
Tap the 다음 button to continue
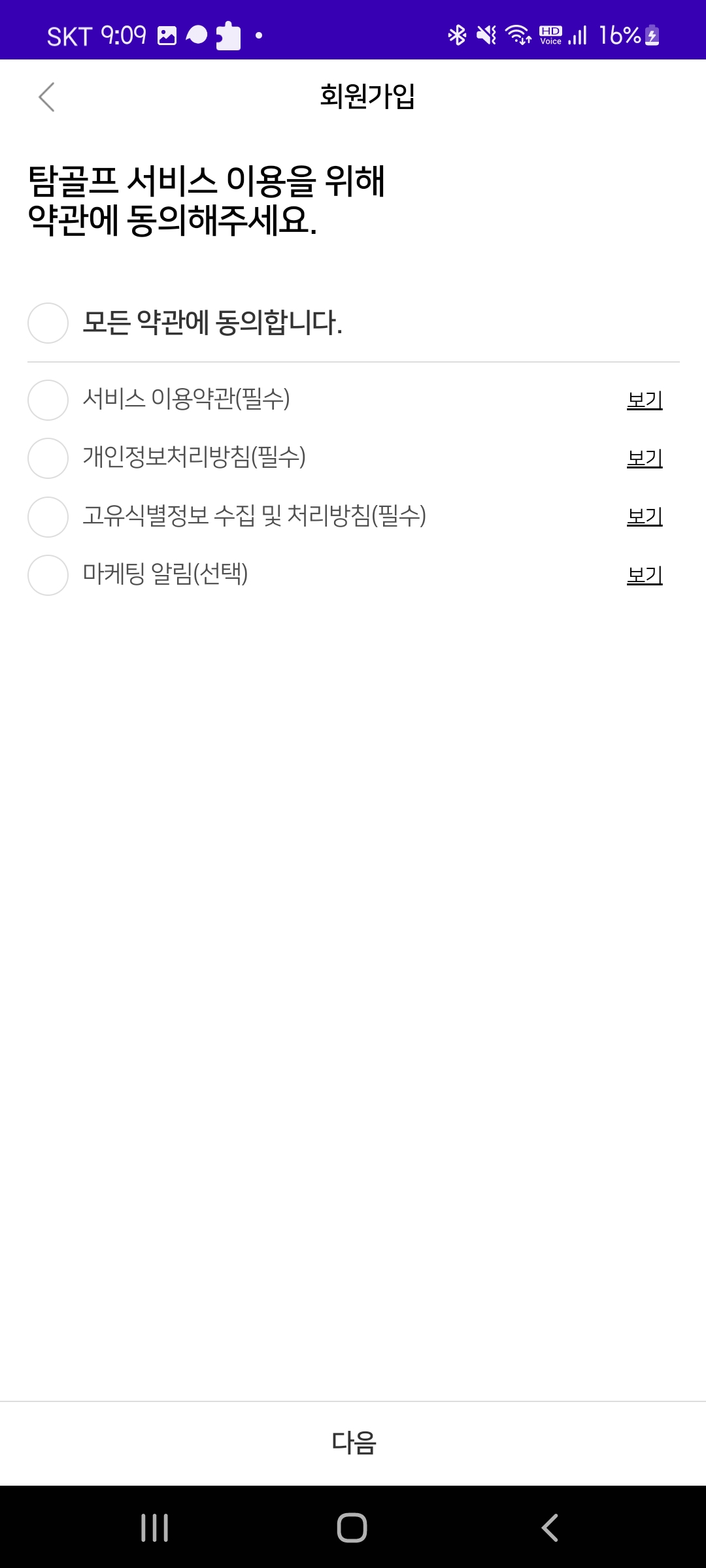(353, 1443)
